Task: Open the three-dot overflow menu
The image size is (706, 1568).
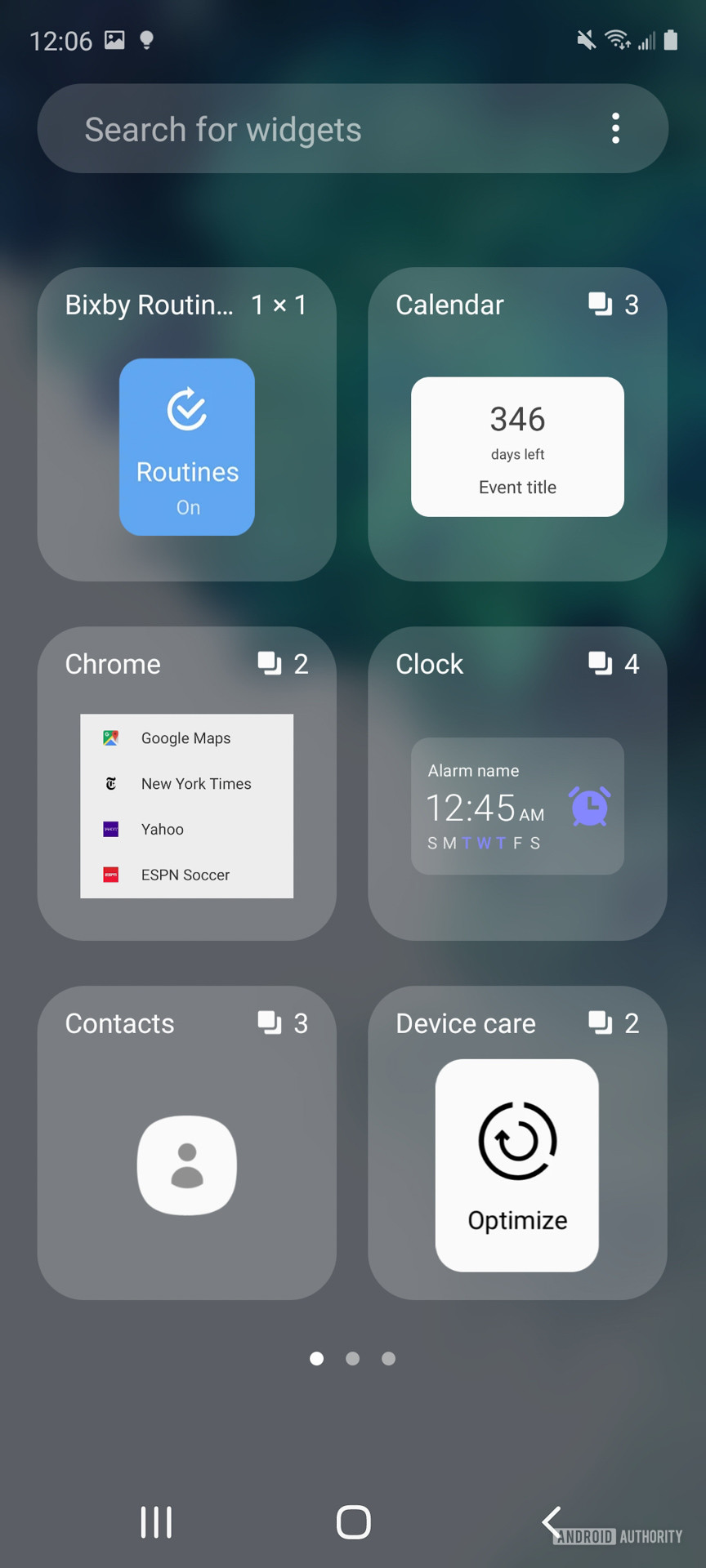Action: (x=615, y=128)
